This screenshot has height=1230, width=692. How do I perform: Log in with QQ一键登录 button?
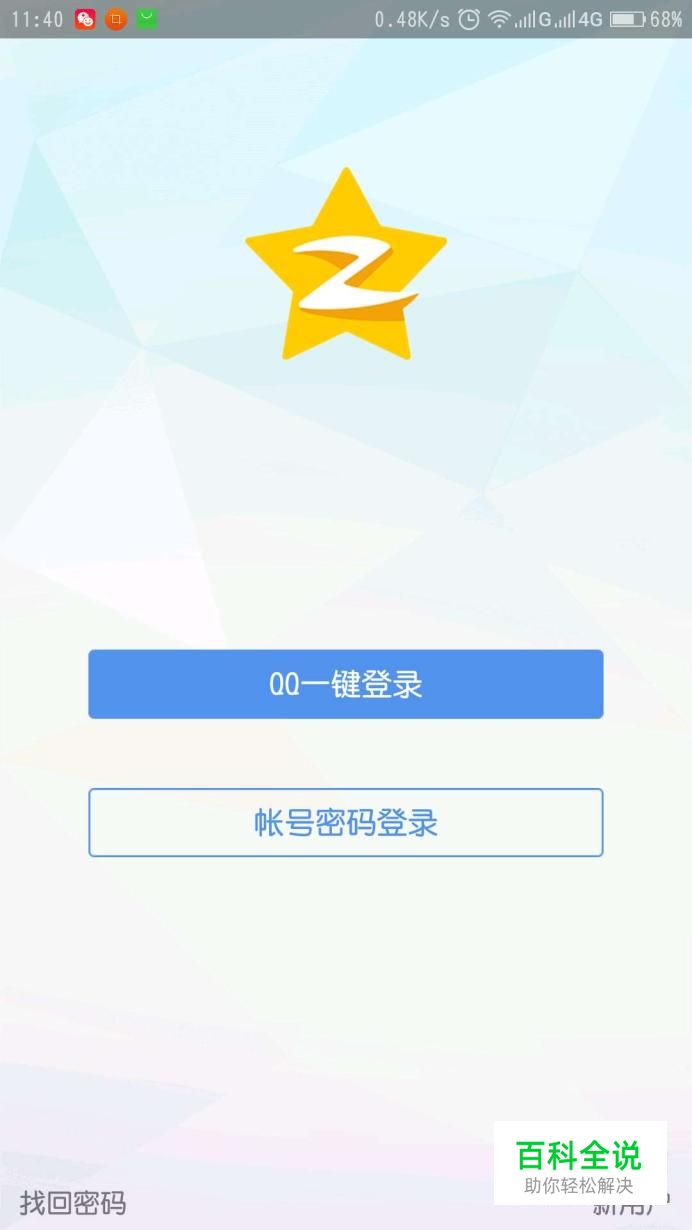click(x=345, y=684)
